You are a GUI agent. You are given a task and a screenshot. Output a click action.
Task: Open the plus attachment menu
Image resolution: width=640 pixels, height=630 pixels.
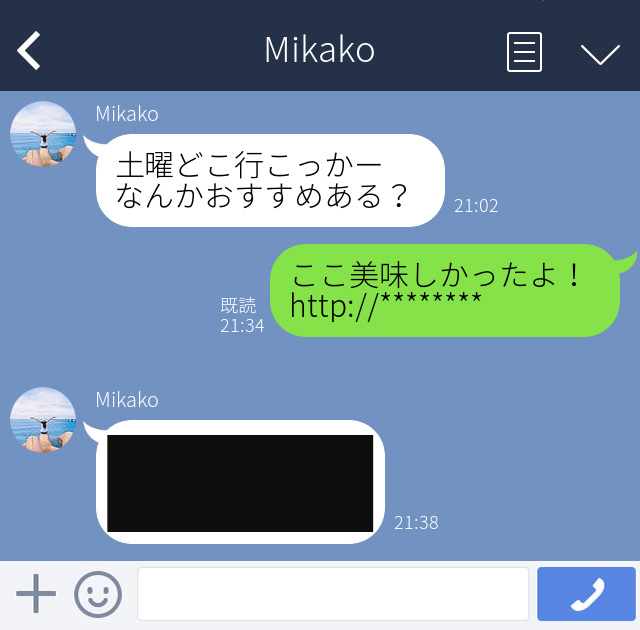coord(36,594)
